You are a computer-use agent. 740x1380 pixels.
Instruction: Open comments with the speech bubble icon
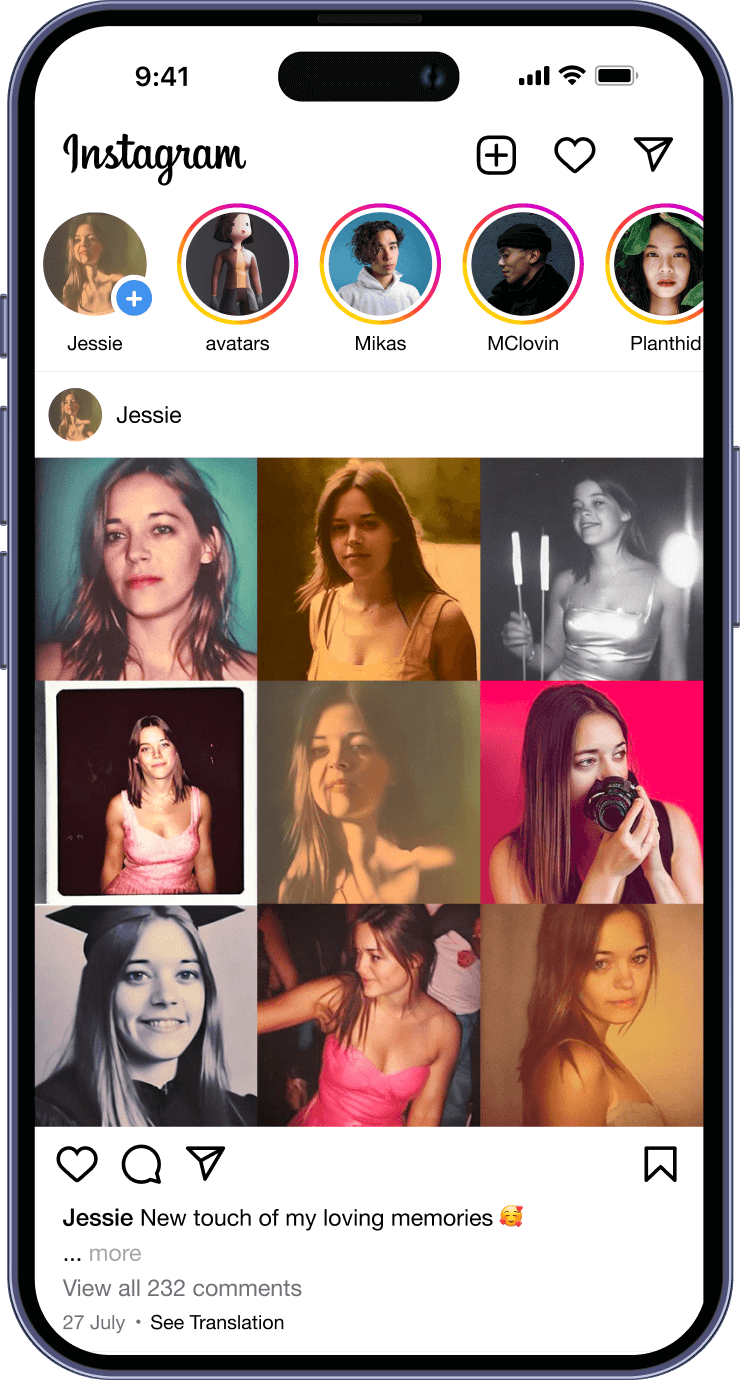click(140, 1164)
